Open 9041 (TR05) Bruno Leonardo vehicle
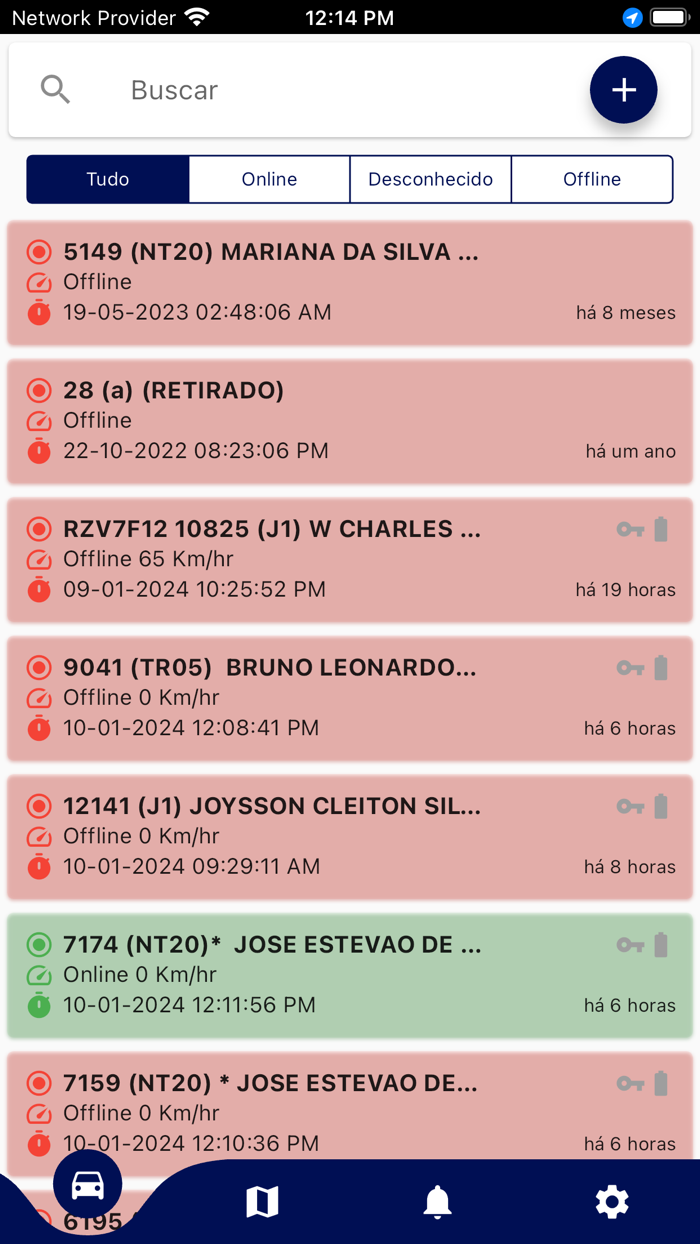This screenshot has height=1244, width=700. [350, 699]
